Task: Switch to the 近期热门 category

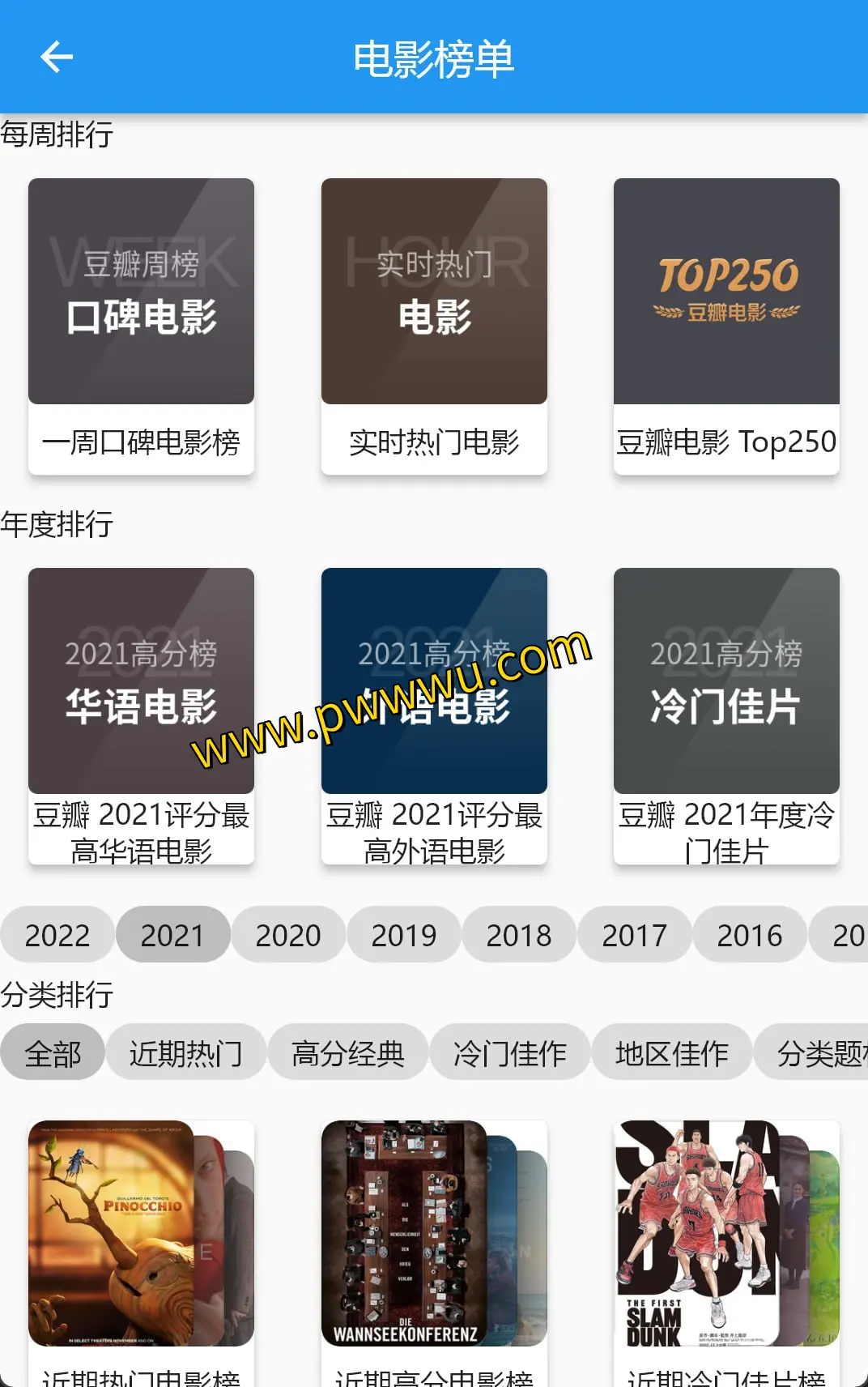Action: (x=186, y=1052)
